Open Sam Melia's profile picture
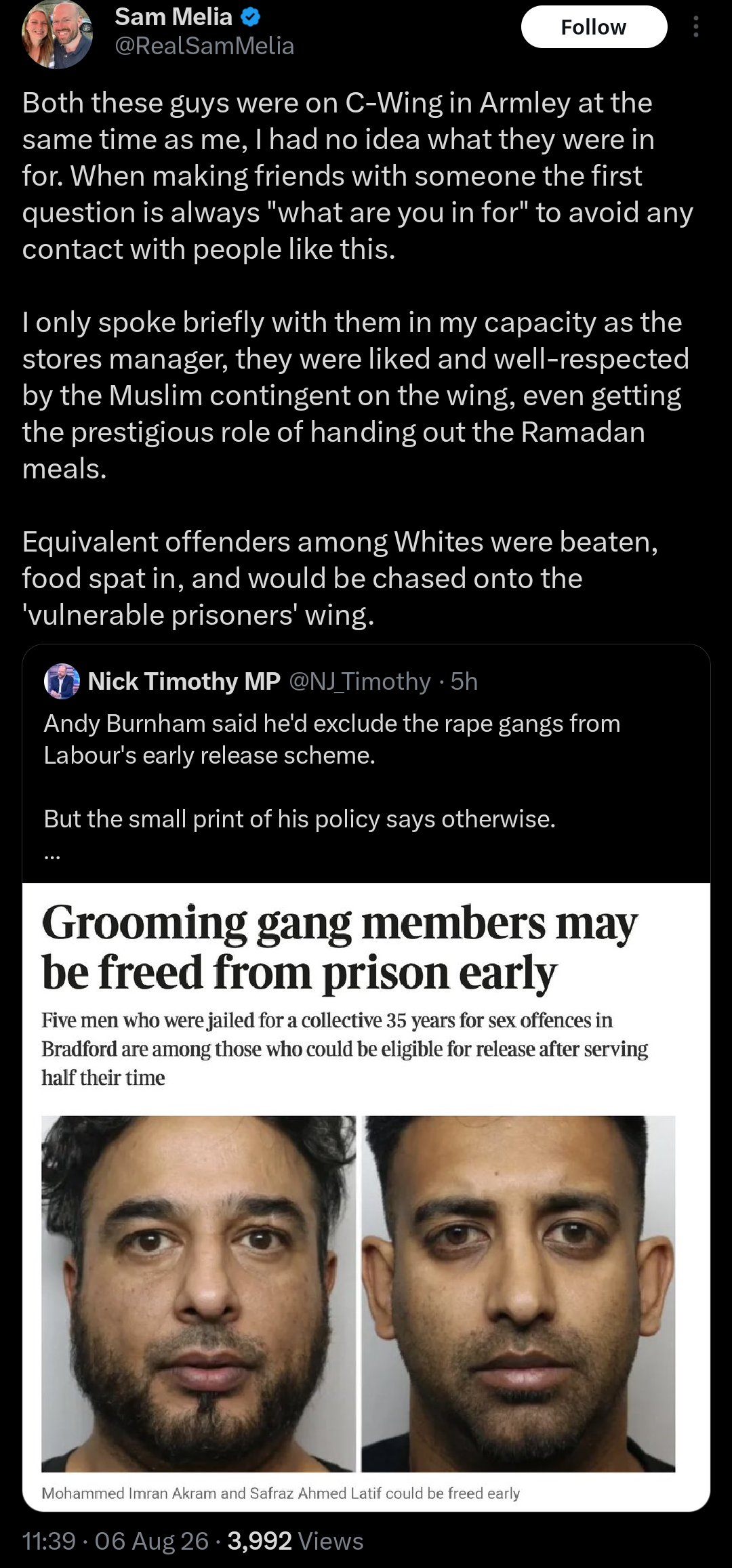The height and width of the screenshot is (1568, 732). pyautogui.click(x=58, y=33)
